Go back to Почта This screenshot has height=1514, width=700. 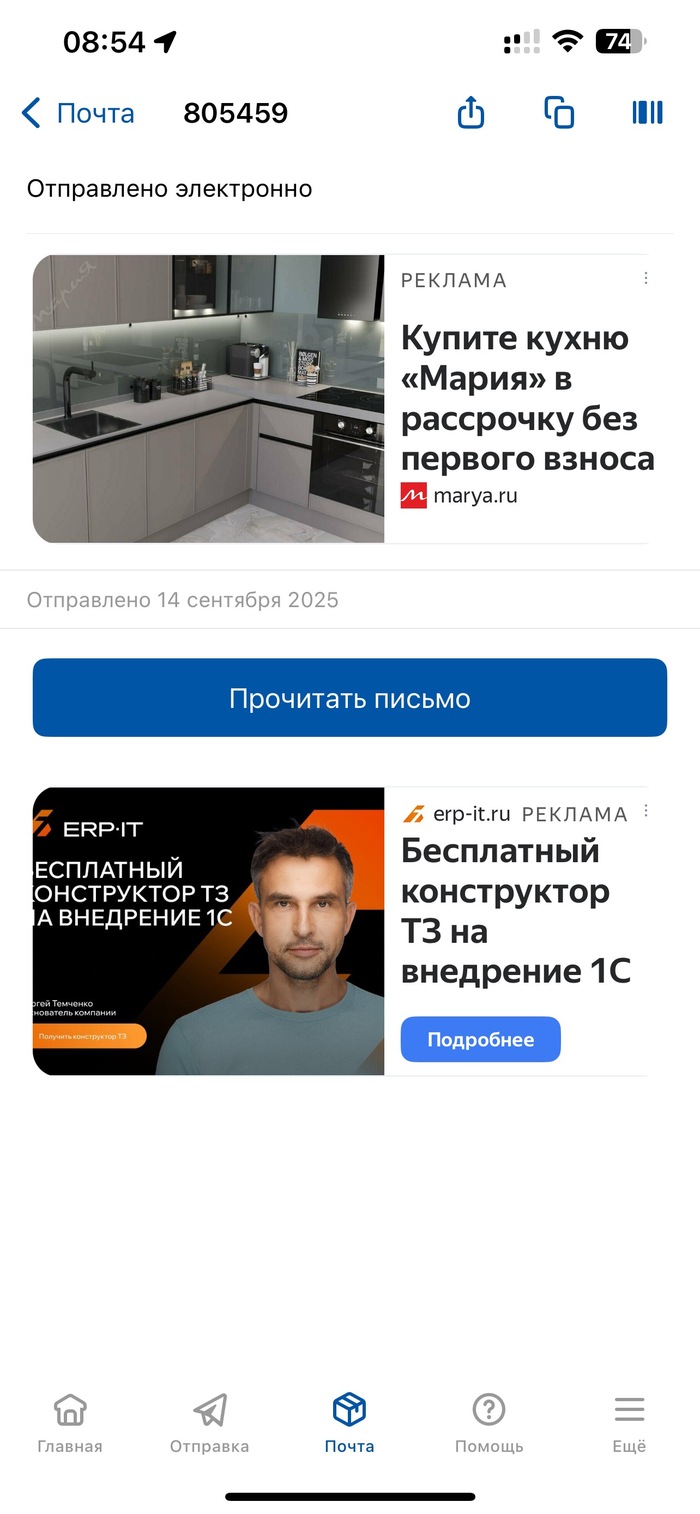click(x=78, y=114)
